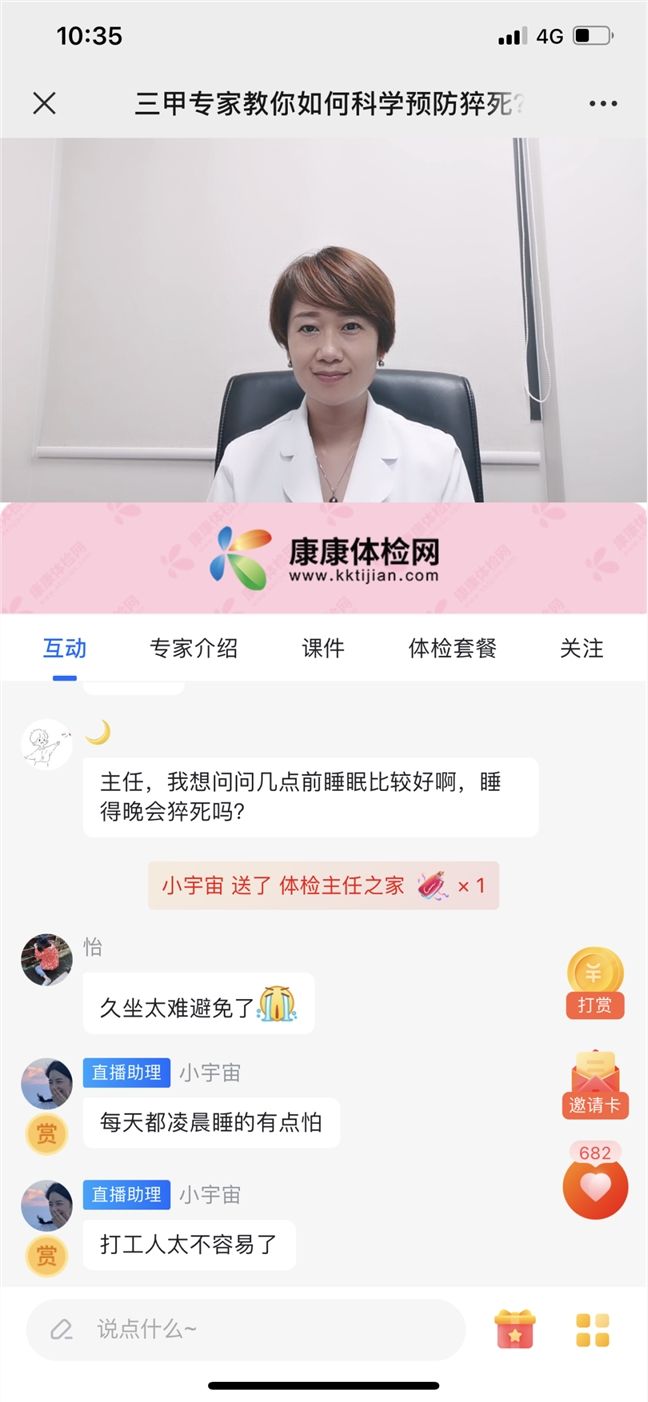This screenshot has height=1402, width=648.
Task: Open the four-square grid menu
Action: 592,1330
